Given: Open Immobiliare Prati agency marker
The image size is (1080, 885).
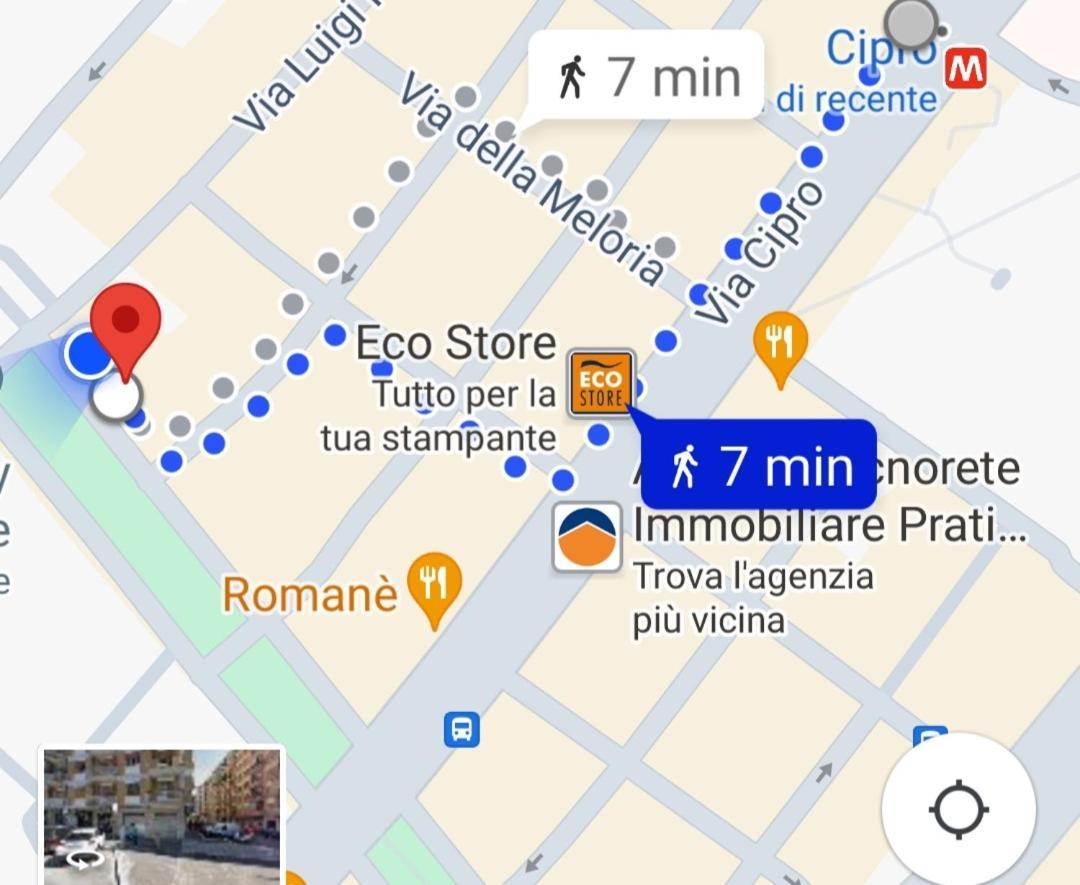Looking at the screenshot, I should point(587,537).
